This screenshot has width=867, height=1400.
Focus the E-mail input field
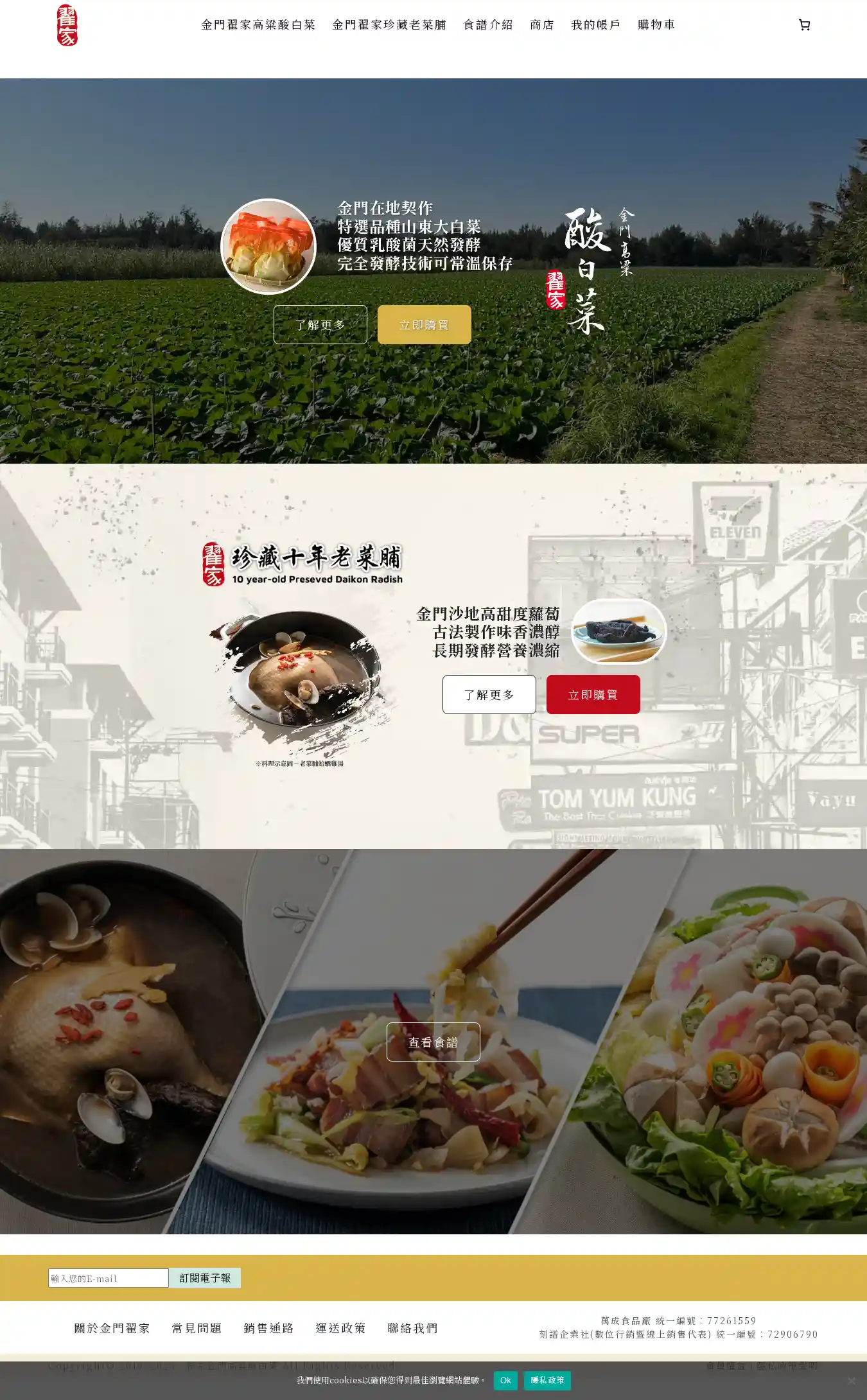tap(108, 1278)
